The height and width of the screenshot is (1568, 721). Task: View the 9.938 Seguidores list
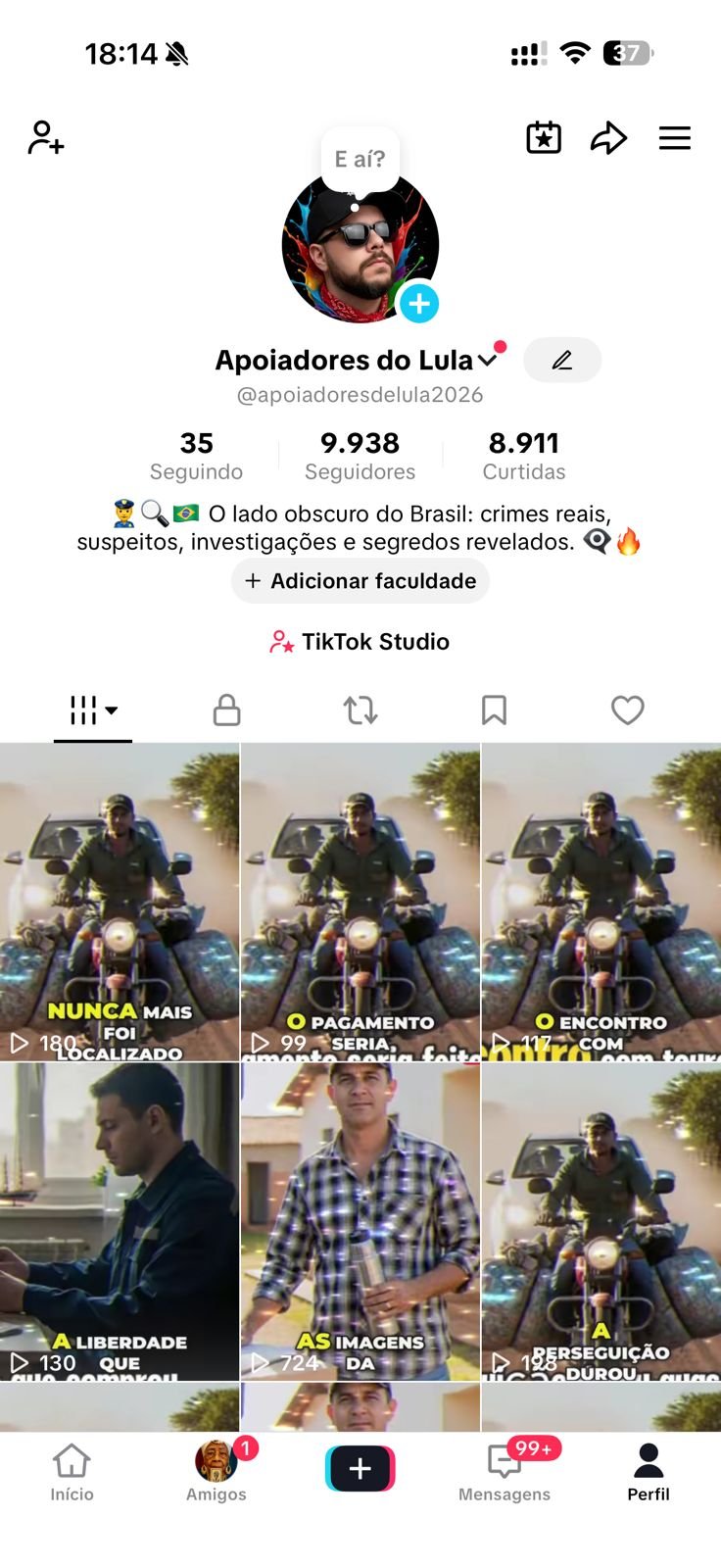click(360, 456)
